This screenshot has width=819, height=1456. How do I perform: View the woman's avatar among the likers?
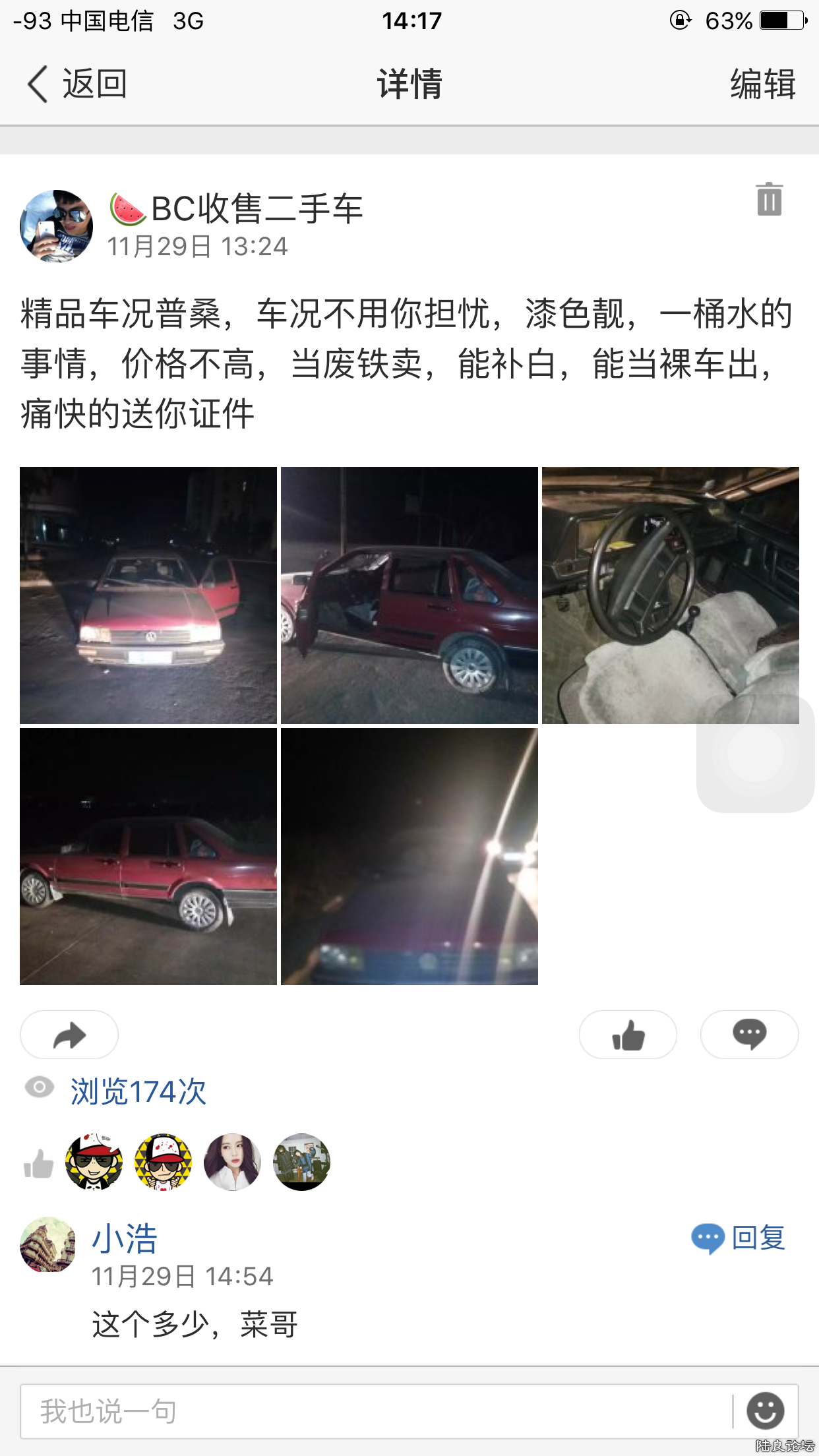(x=232, y=1162)
